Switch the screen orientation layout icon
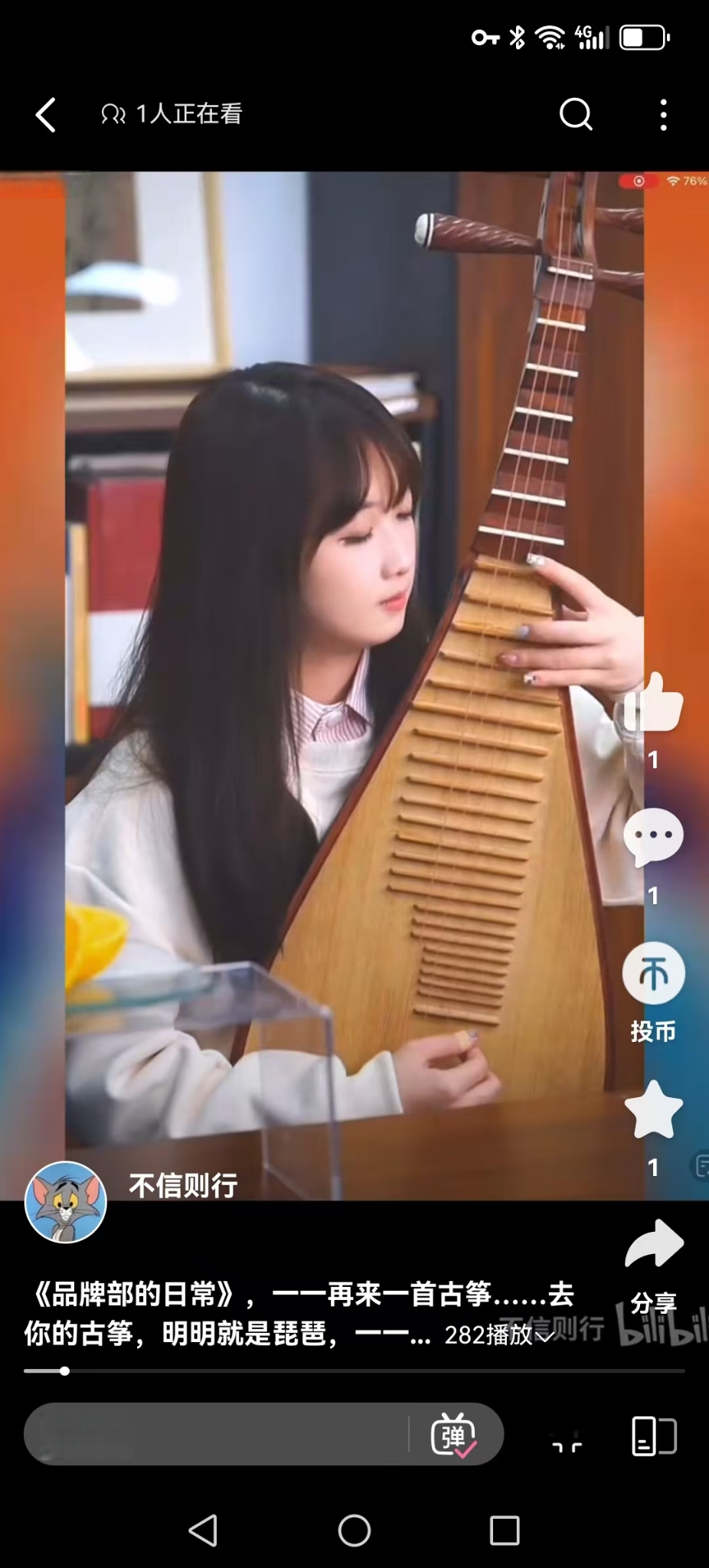Image resolution: width=709 pixels, height=1568 pixels. (x=653, y=1436)
